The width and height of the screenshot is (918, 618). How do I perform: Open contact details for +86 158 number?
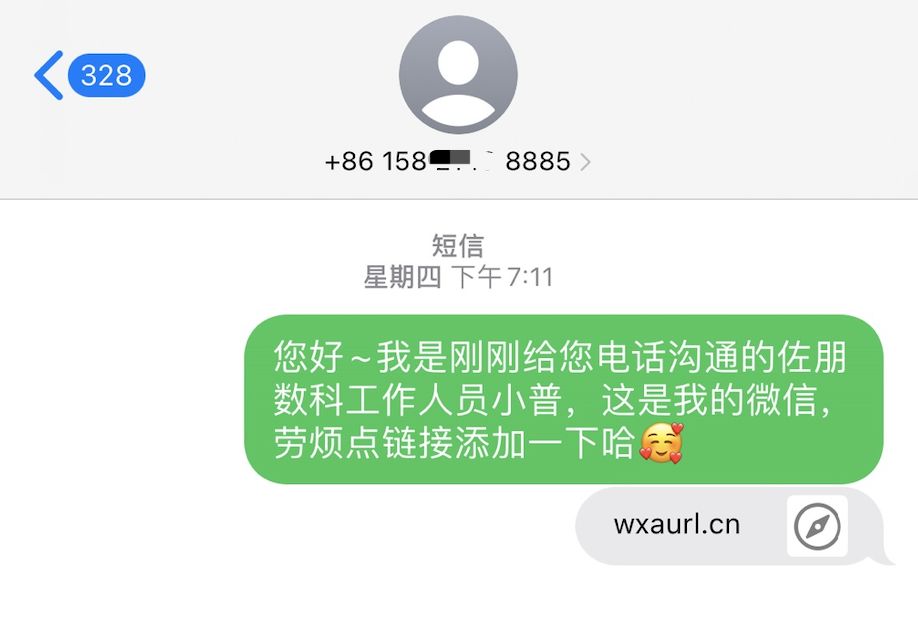click(x=458, y=161)
